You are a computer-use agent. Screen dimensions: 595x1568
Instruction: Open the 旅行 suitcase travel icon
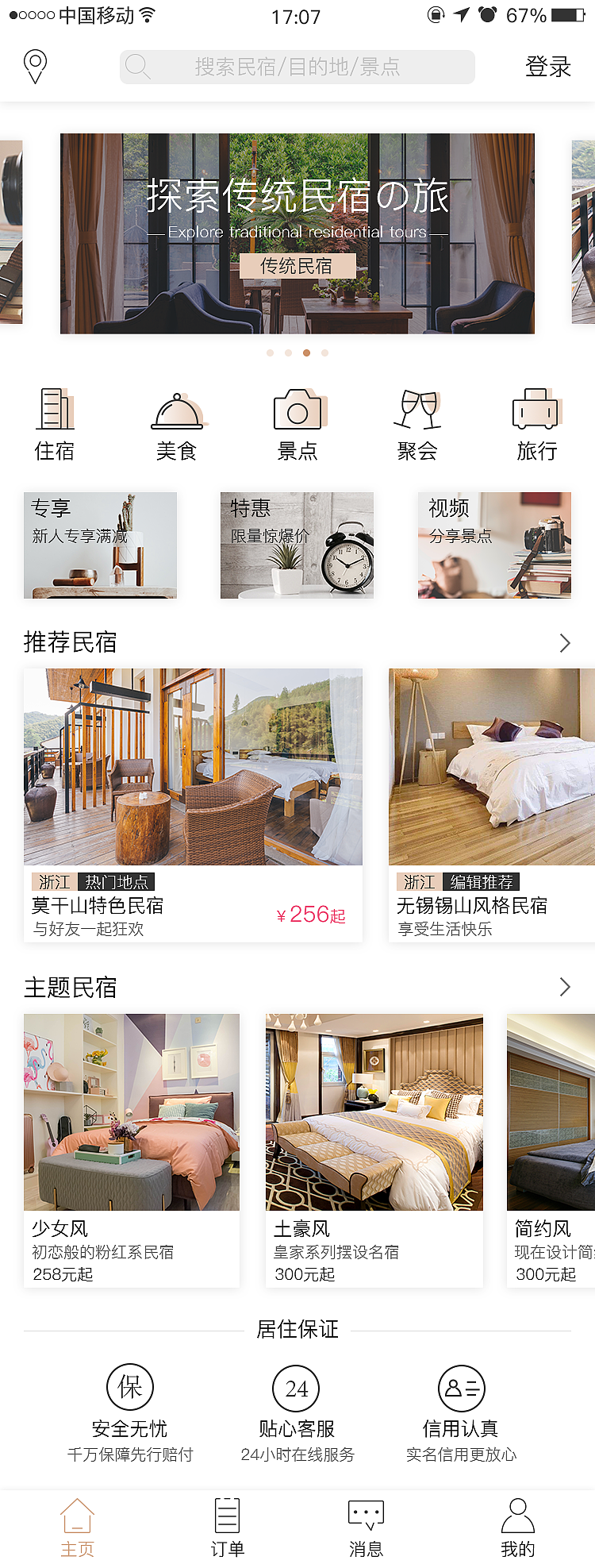click(x=536, y=410)
